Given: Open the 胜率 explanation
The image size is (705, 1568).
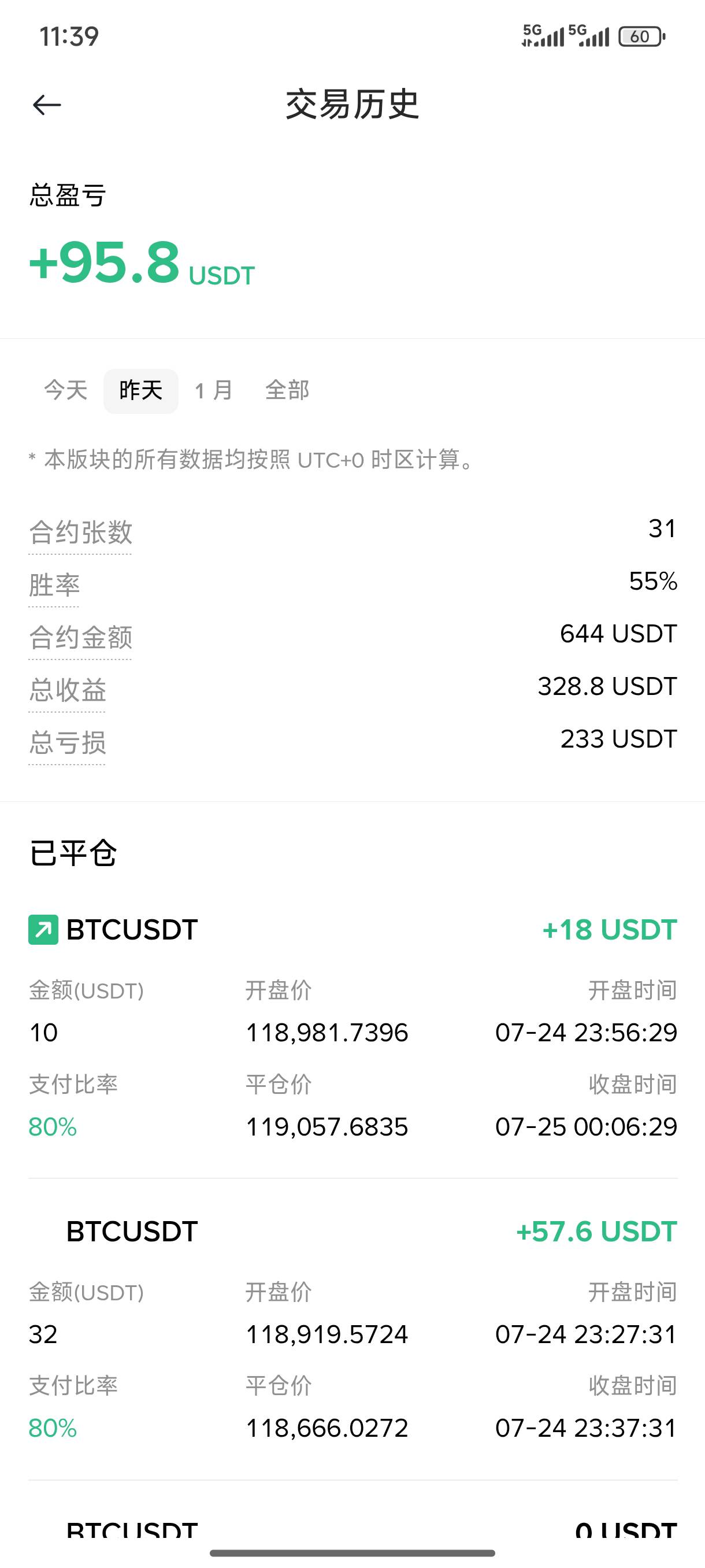Looking at the screenshot, I should (x=54, y=586).
